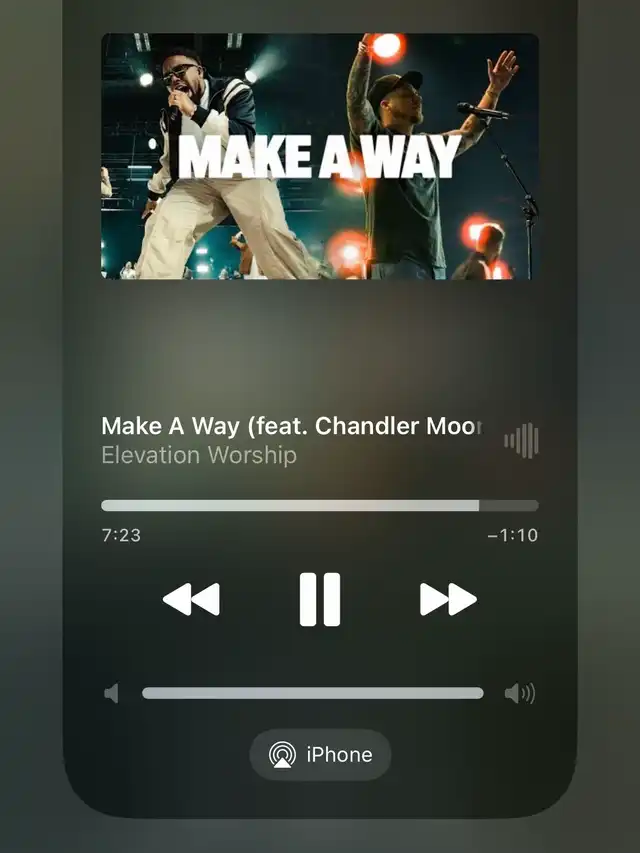Skip to the next track
640x853 pixels.
(x=448, y=600)
